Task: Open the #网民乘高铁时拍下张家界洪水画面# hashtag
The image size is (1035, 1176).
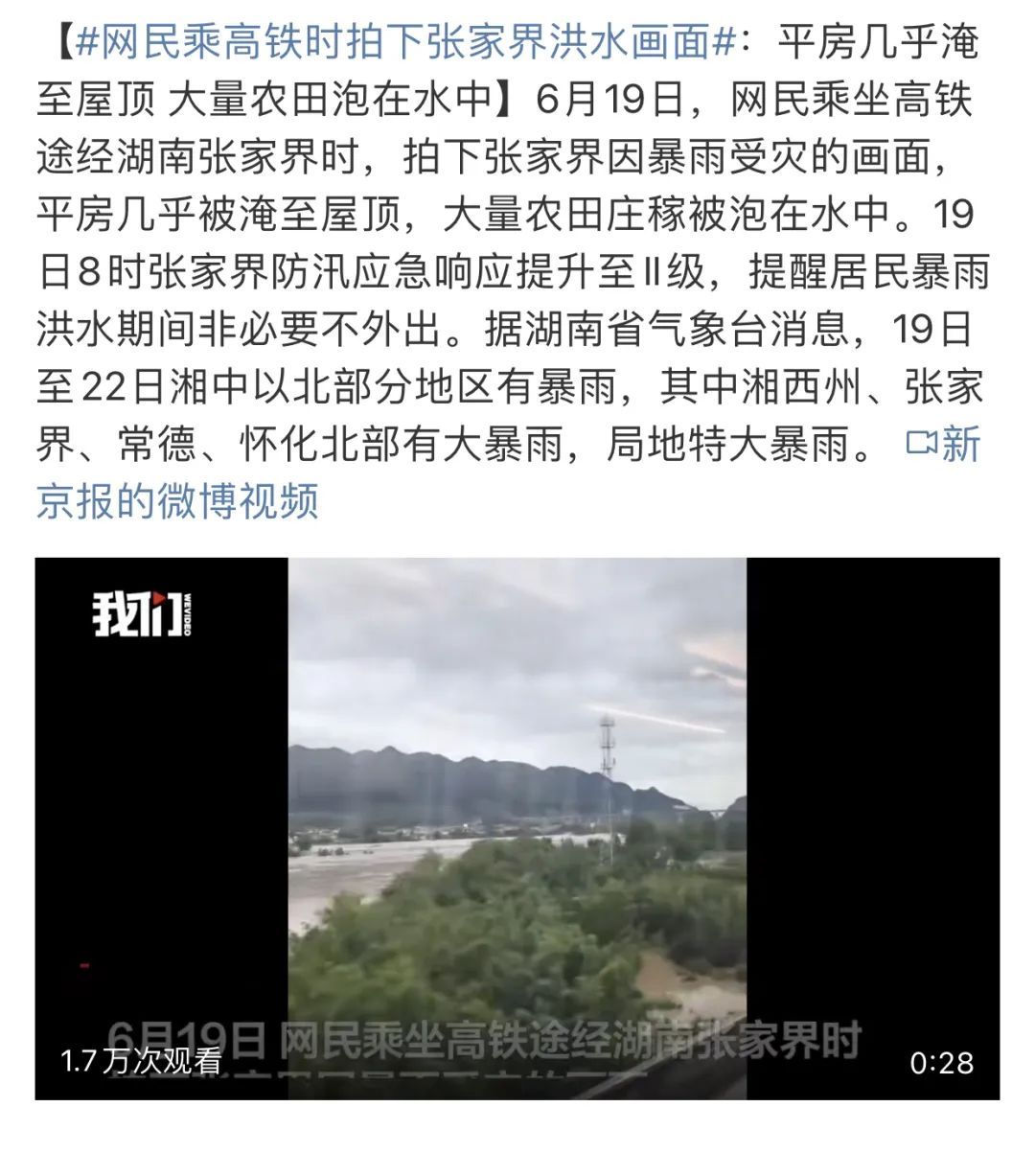Action: click(x=402, y=42)
